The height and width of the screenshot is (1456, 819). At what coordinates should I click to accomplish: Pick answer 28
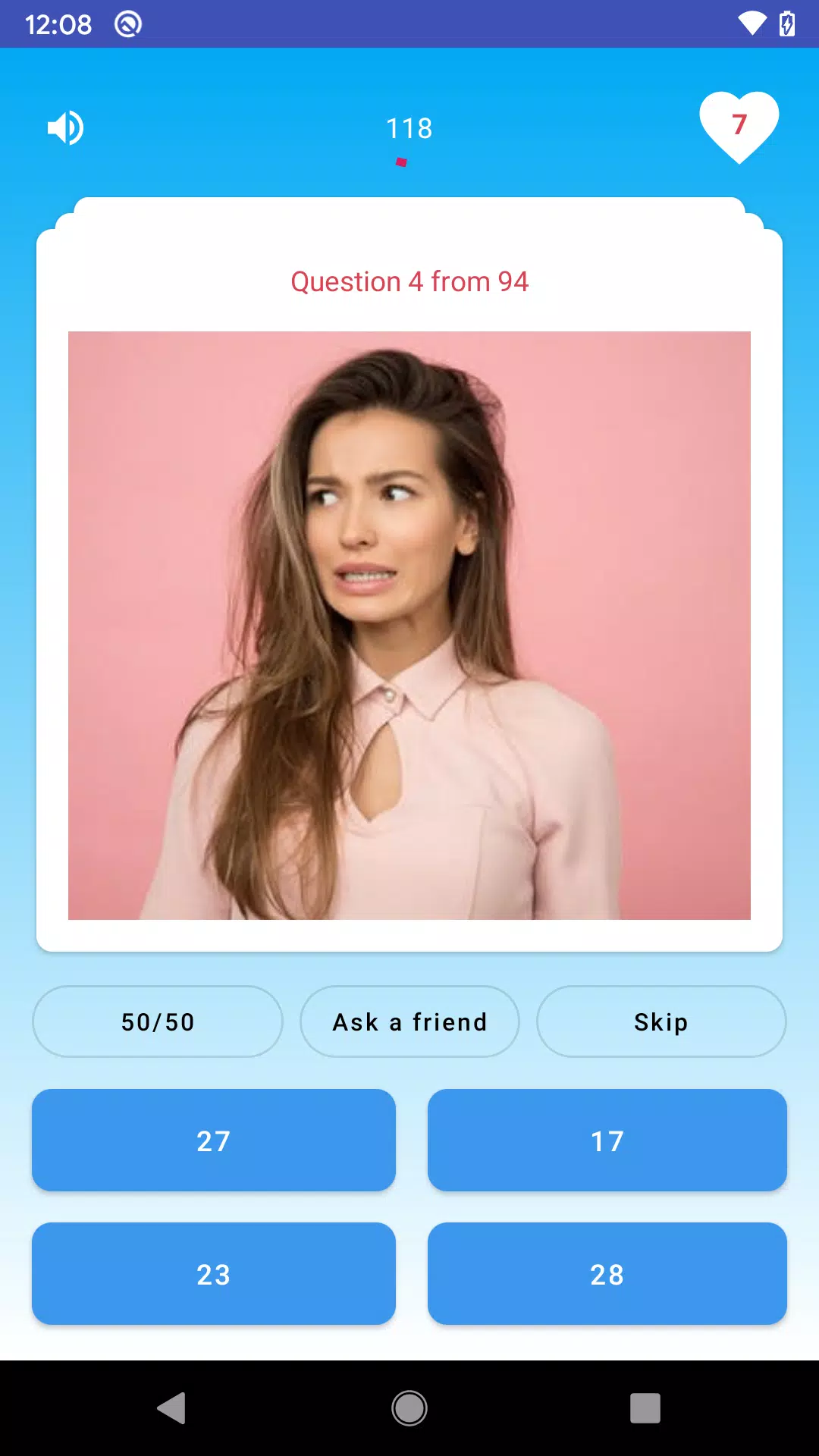pyautogui.click(x=607, y=1273)
